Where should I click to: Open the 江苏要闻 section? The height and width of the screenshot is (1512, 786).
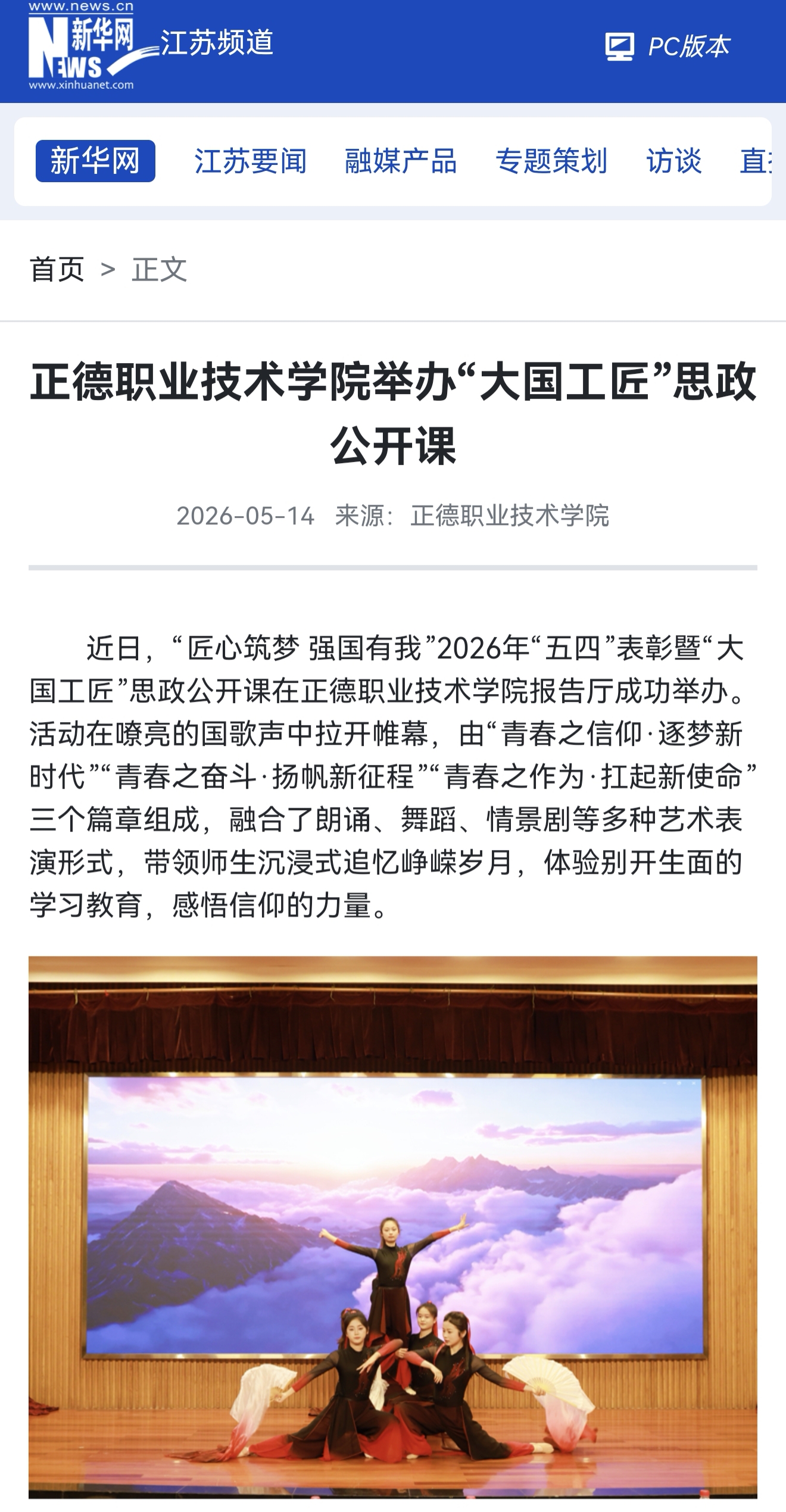[x=251, y=161]
